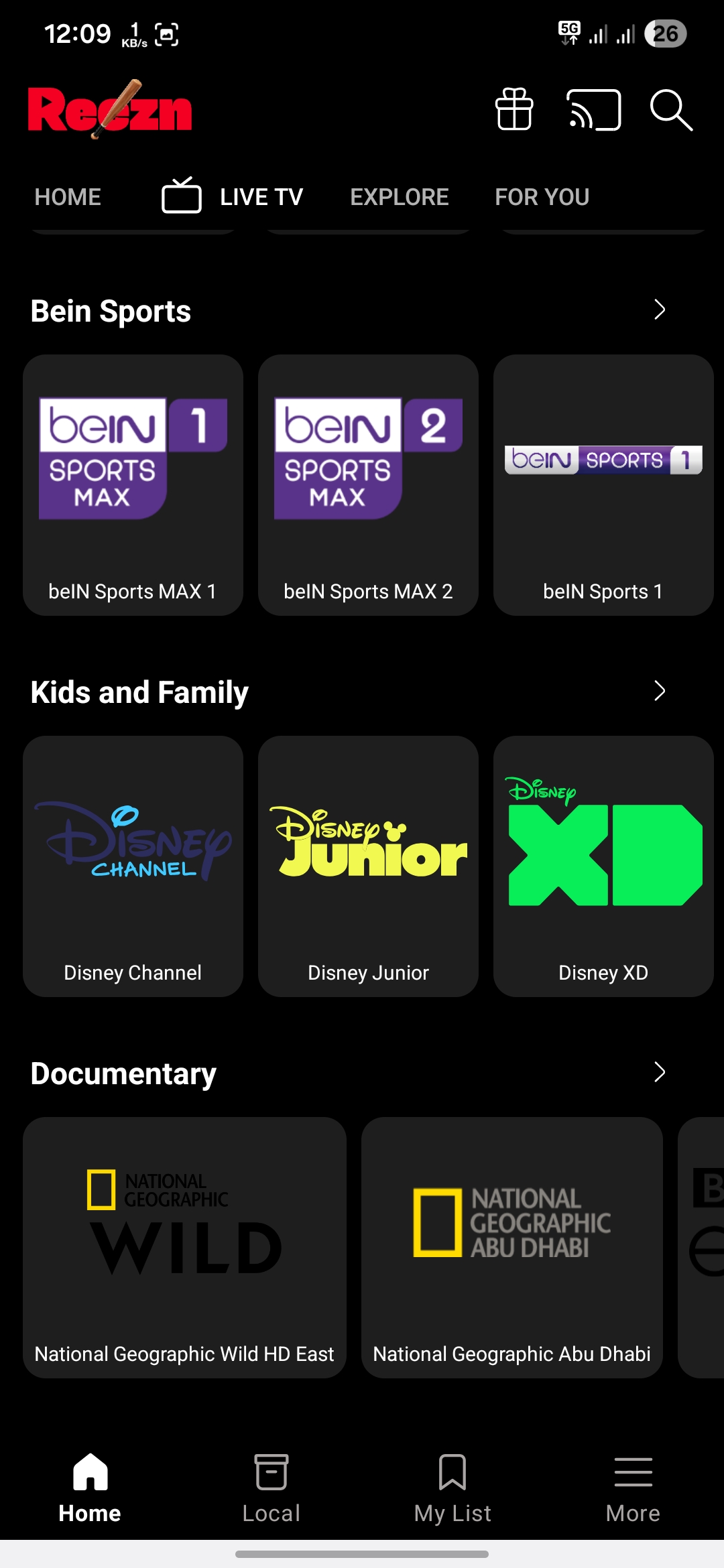Screen dimensions: 724x1568
Task: Expand the Documentary section
Action: (659, 1072)
